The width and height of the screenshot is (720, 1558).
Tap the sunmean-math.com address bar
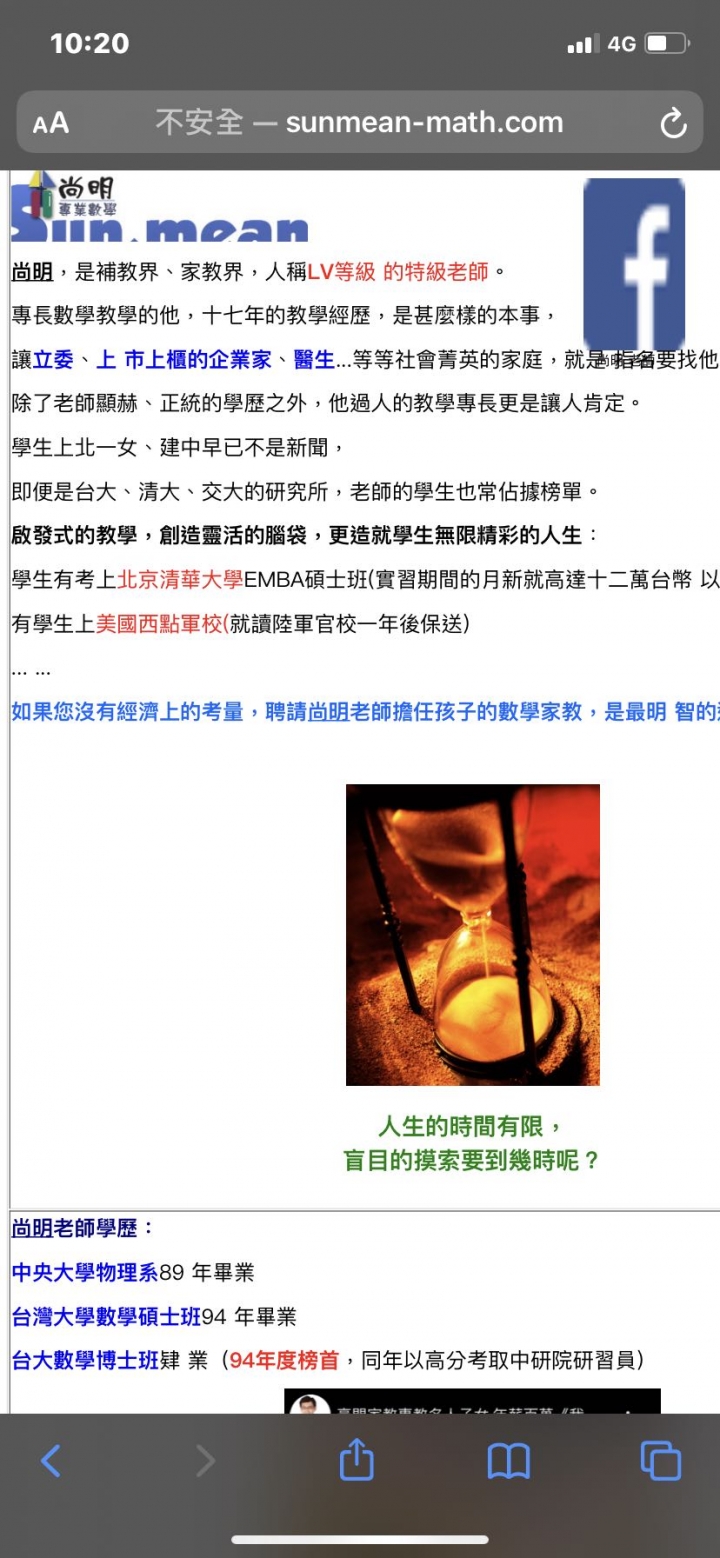click(360, 123)
